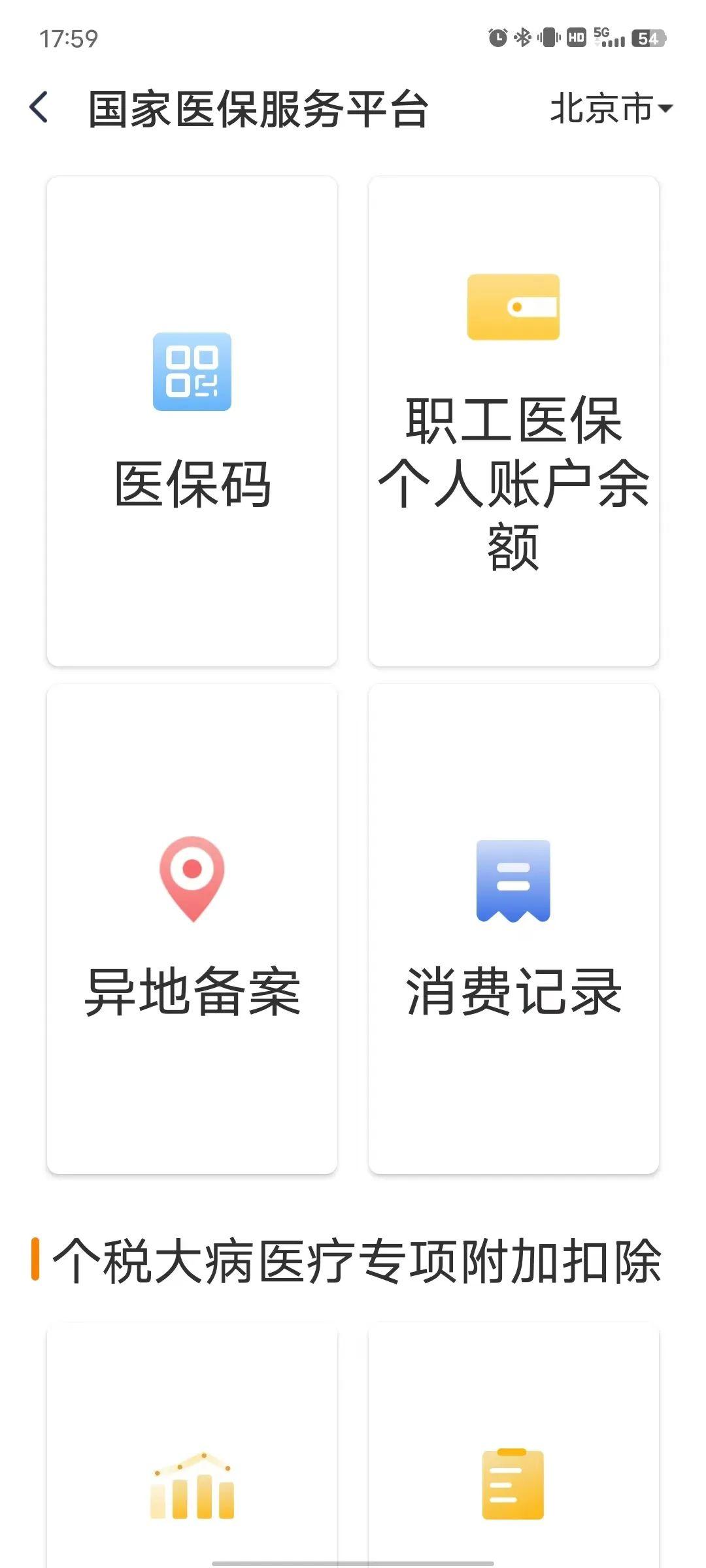The image size is (706, 1568).
Task: Tap the yellow wallet icon above 职工医保个人账户余额
Action: click(513, 305)
